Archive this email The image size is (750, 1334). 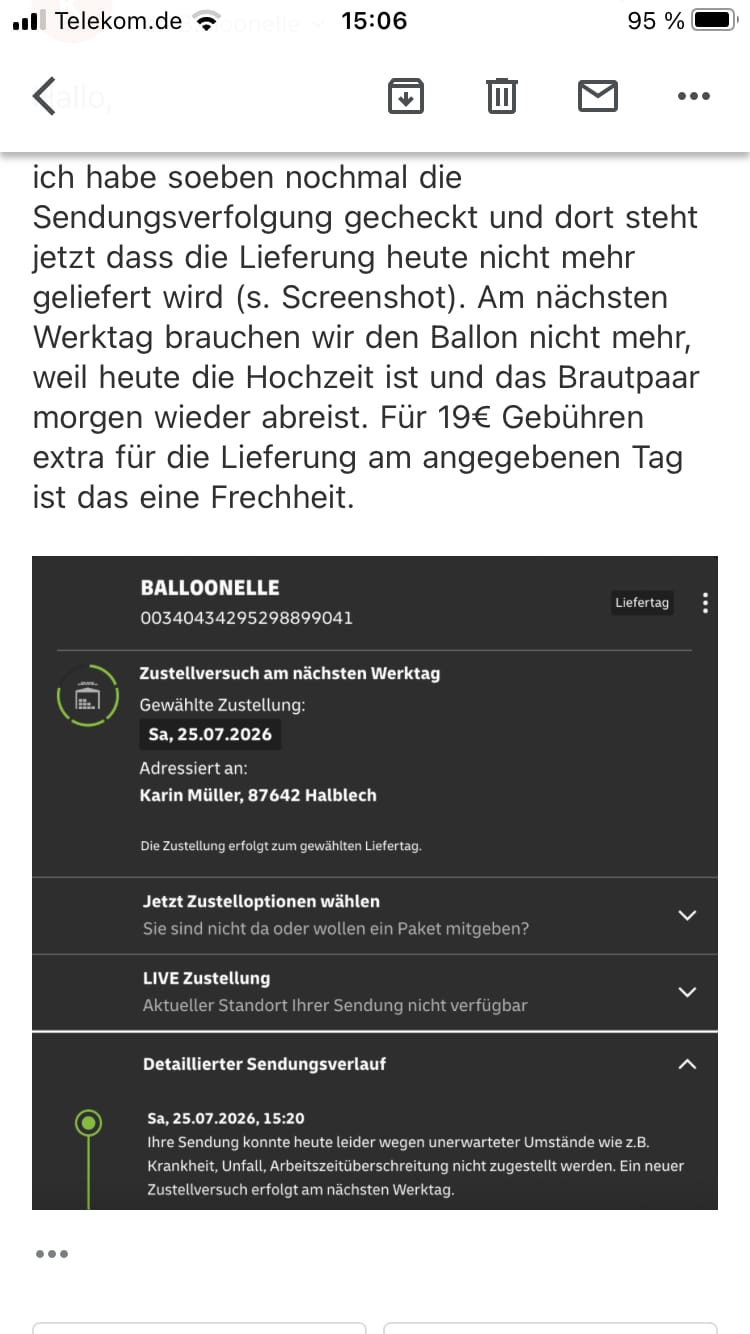[405, 96]
